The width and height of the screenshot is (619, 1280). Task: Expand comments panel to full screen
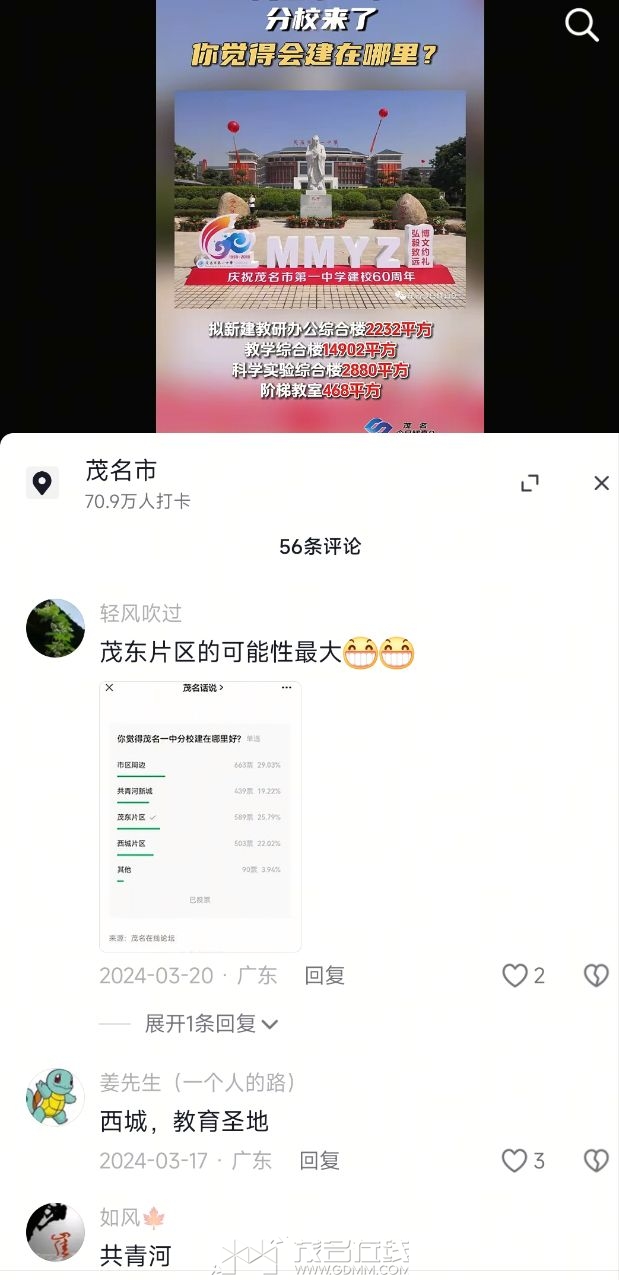[x=530, y=484]
